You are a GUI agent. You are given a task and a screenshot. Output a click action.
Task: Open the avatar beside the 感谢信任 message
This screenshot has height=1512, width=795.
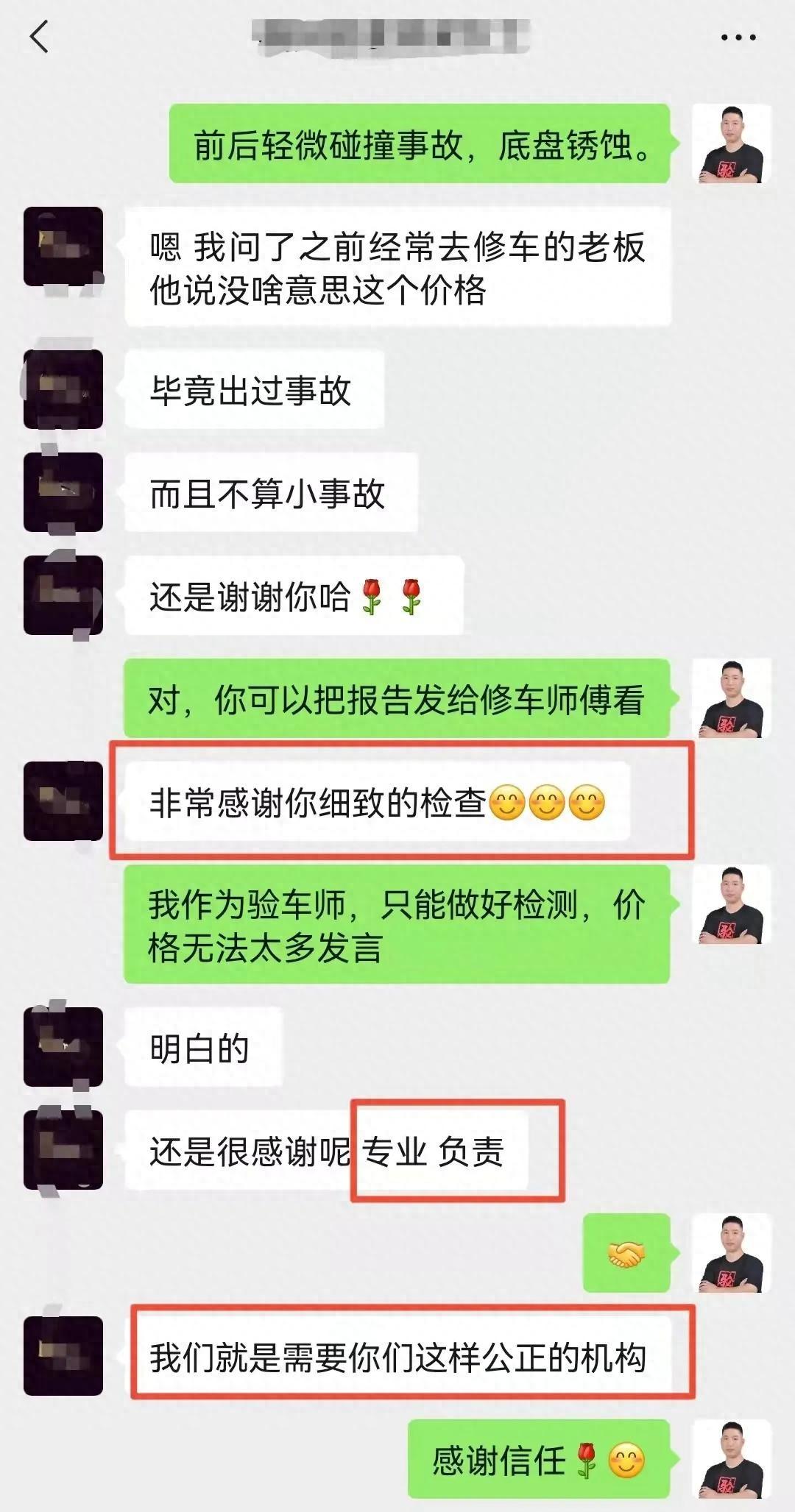tap(732, 1459)
